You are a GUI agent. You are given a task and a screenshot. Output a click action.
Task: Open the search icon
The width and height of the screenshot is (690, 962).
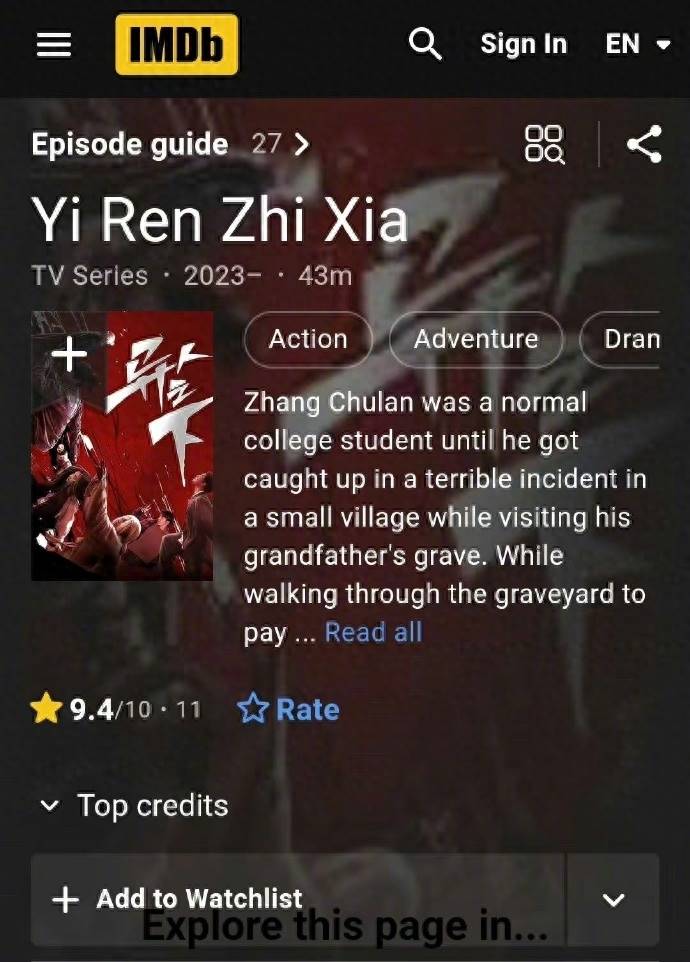click(425, 45)
